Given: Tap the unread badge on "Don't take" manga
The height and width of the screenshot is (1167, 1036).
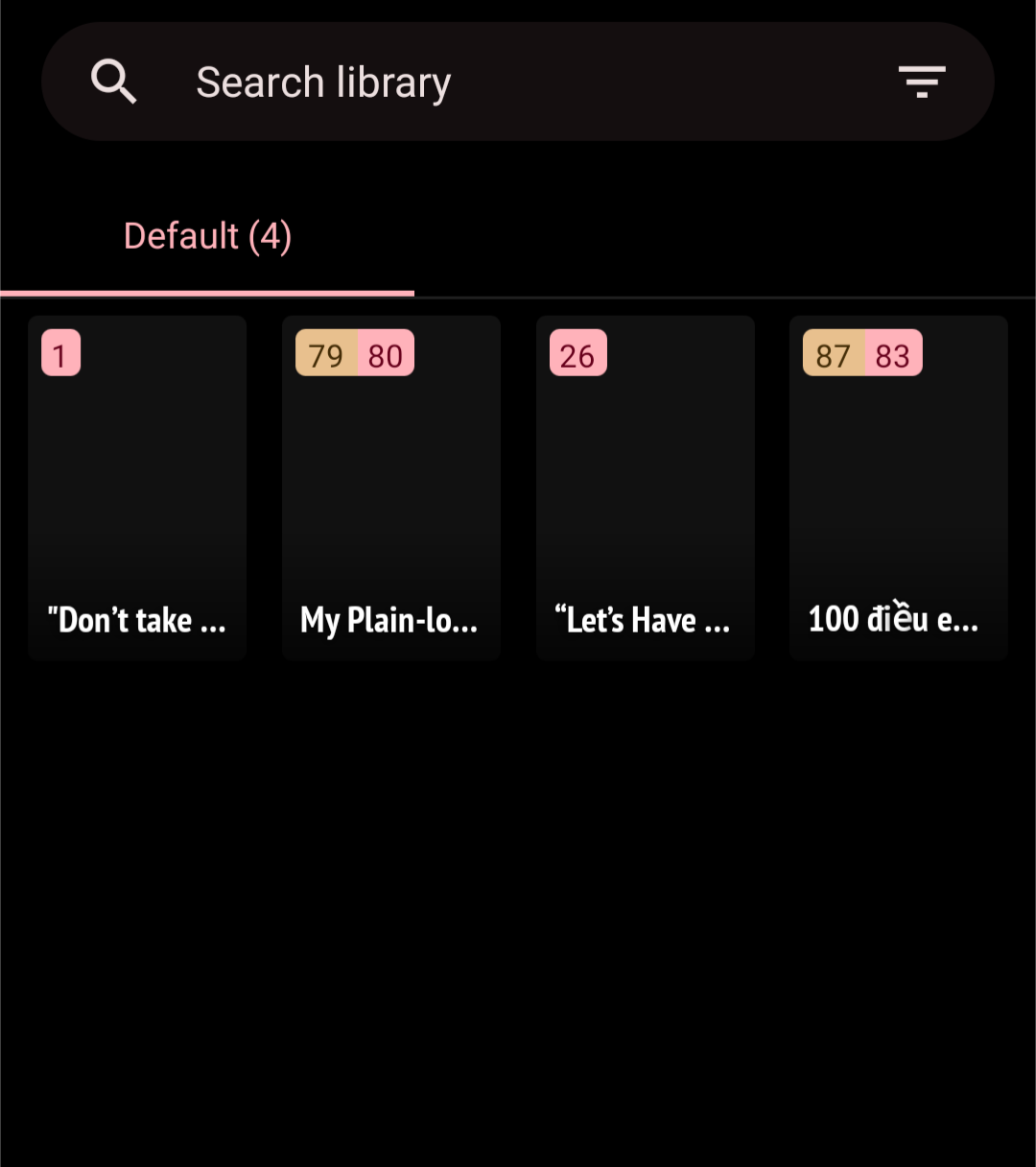Looking at the screenshot, I should pyautogui.click(x=60, y=354).
